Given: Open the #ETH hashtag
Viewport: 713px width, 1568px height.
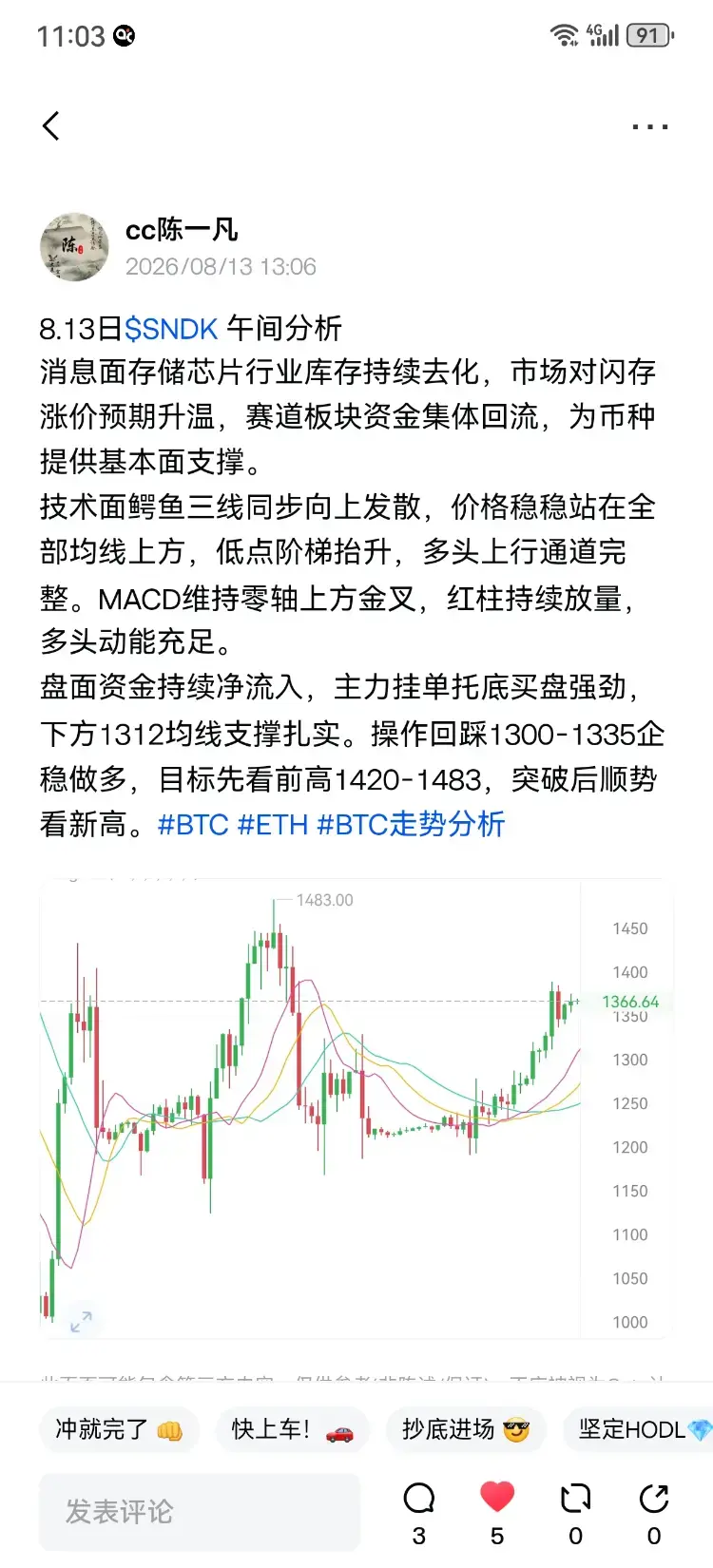Looking at the screenshot, I should (273, 824).
